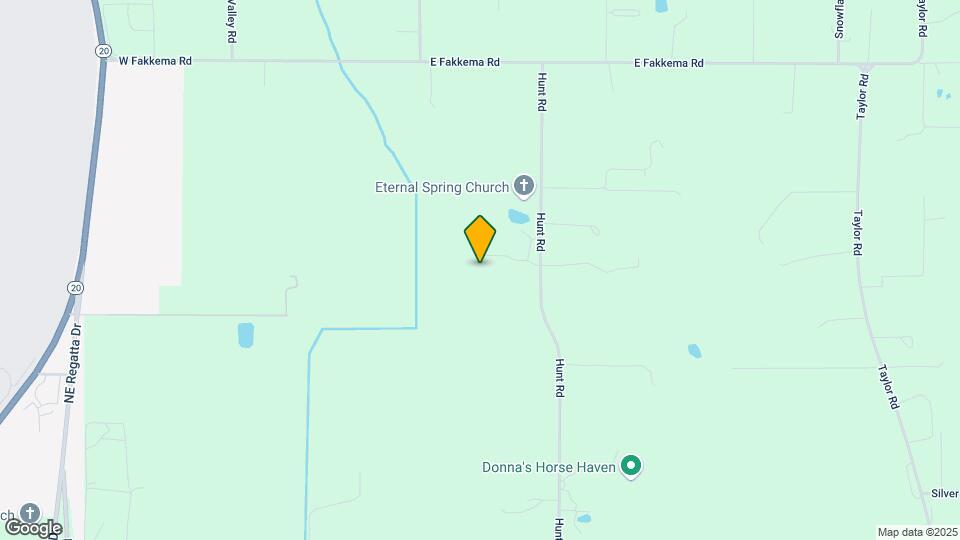Select the Donna's Horse Haven place pin

pyautogui.click(x=631, y=466)
